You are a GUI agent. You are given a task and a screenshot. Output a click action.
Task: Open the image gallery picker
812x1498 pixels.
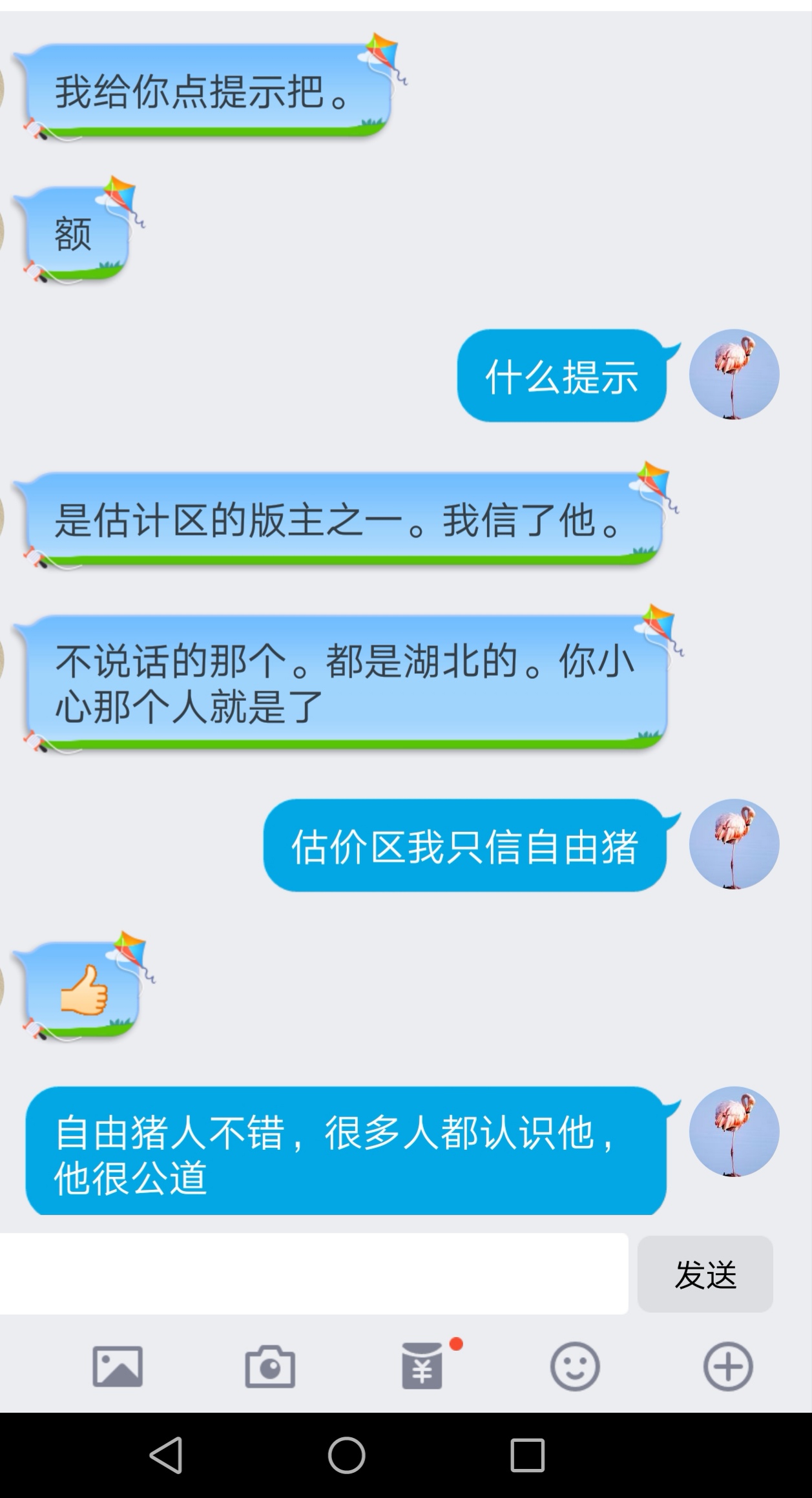pos(118,1366)
